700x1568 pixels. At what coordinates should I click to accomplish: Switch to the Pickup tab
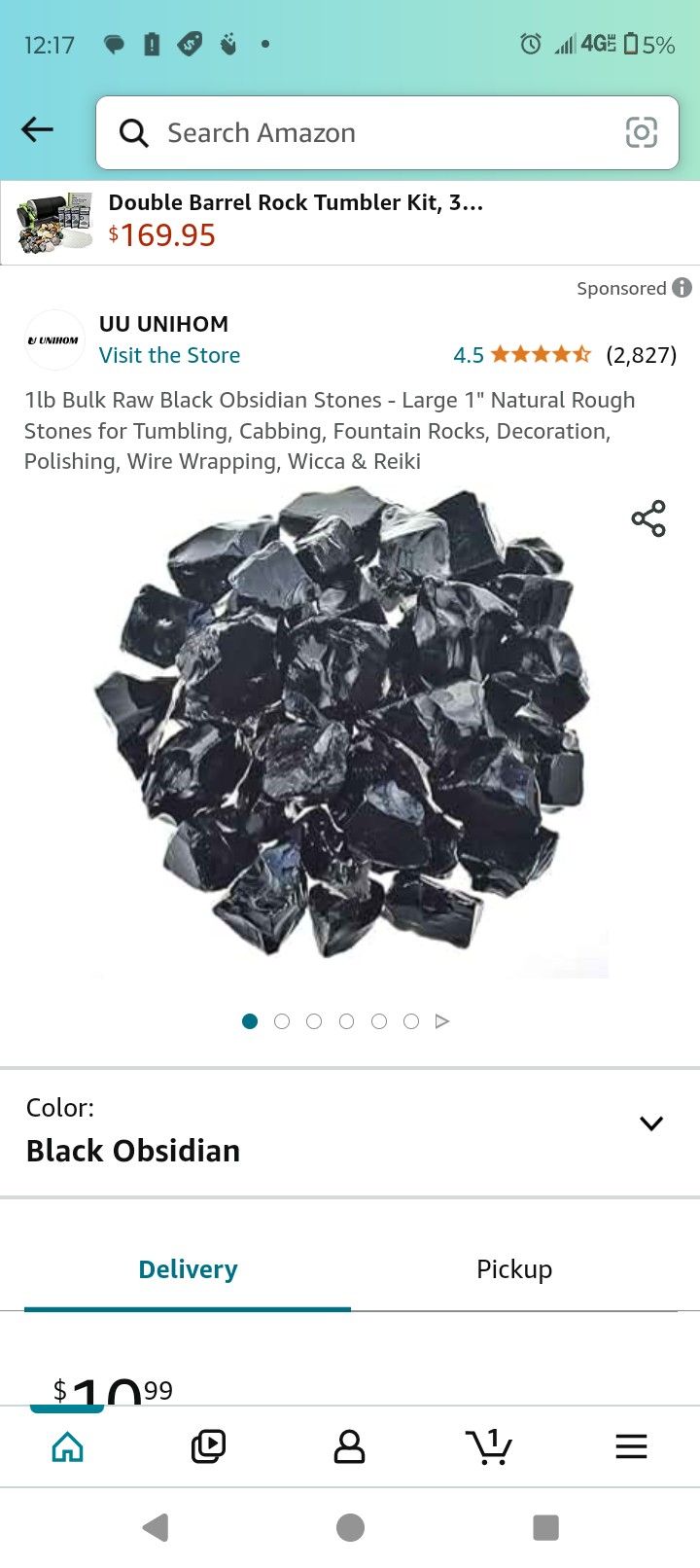(x=514, y=1268)
